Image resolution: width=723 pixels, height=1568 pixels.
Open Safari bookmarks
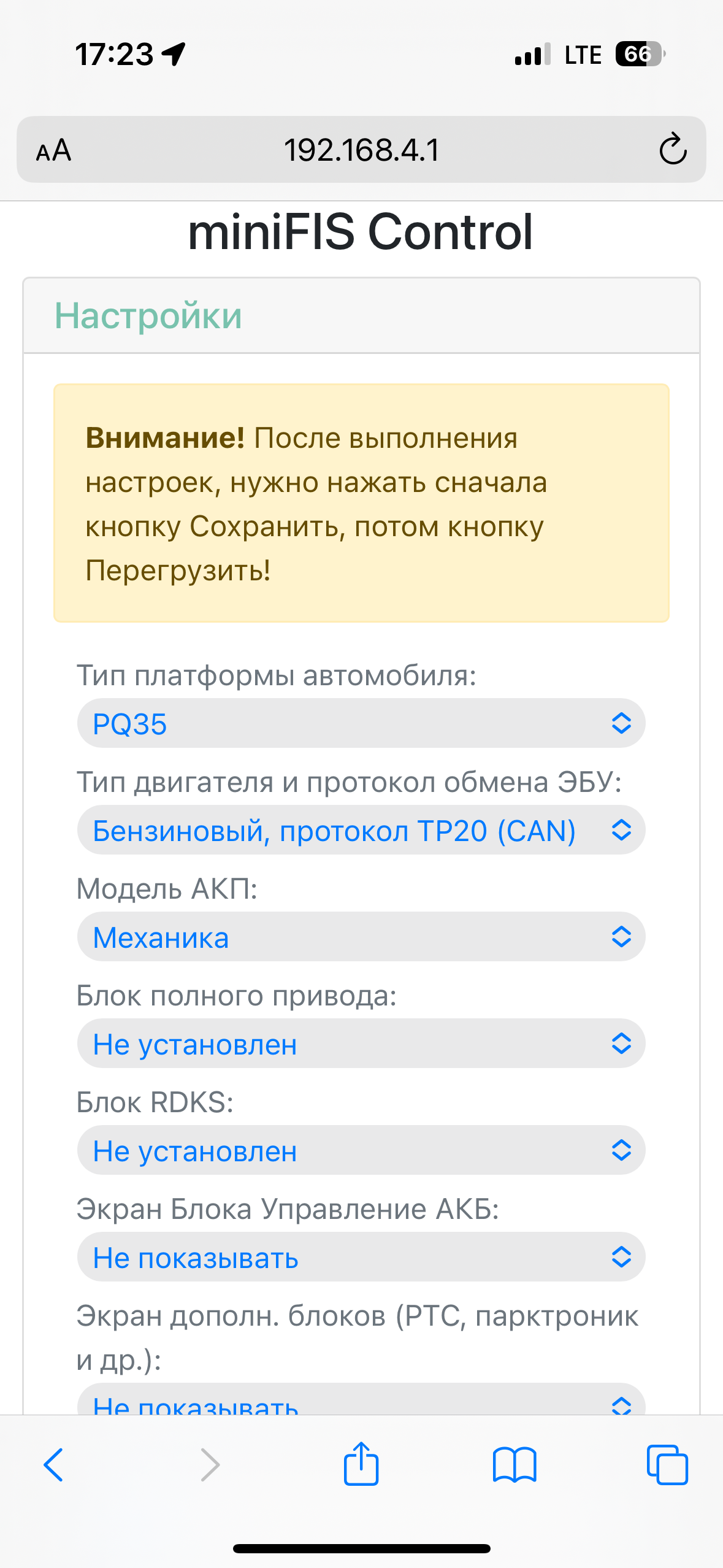(x=515, y=1466)
